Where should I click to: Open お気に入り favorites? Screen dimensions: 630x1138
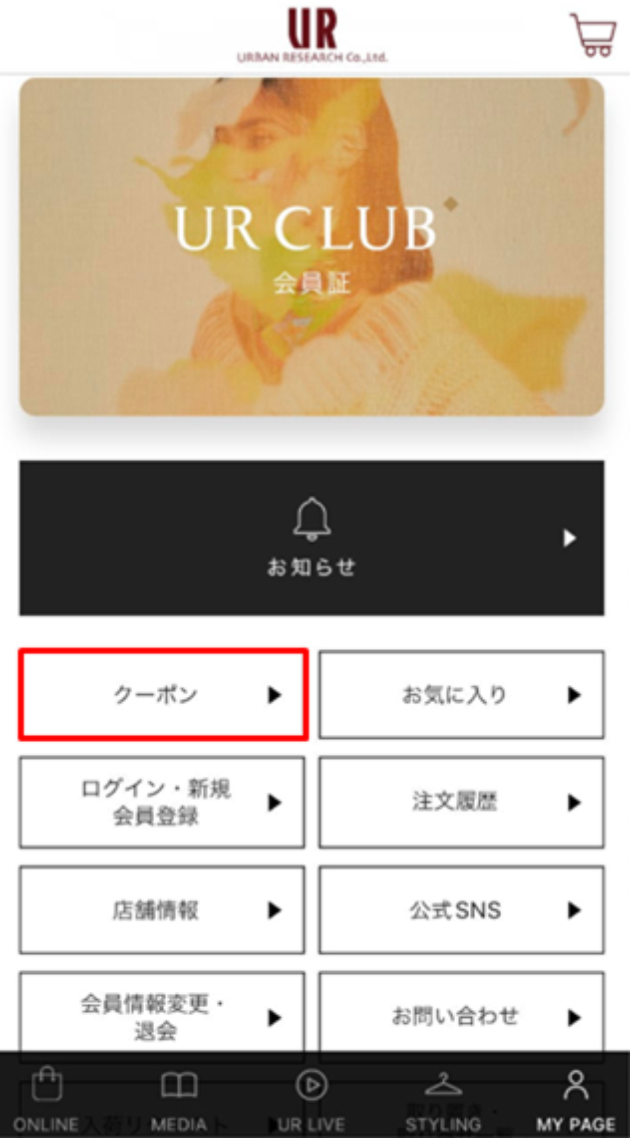(x=461, y=695)
